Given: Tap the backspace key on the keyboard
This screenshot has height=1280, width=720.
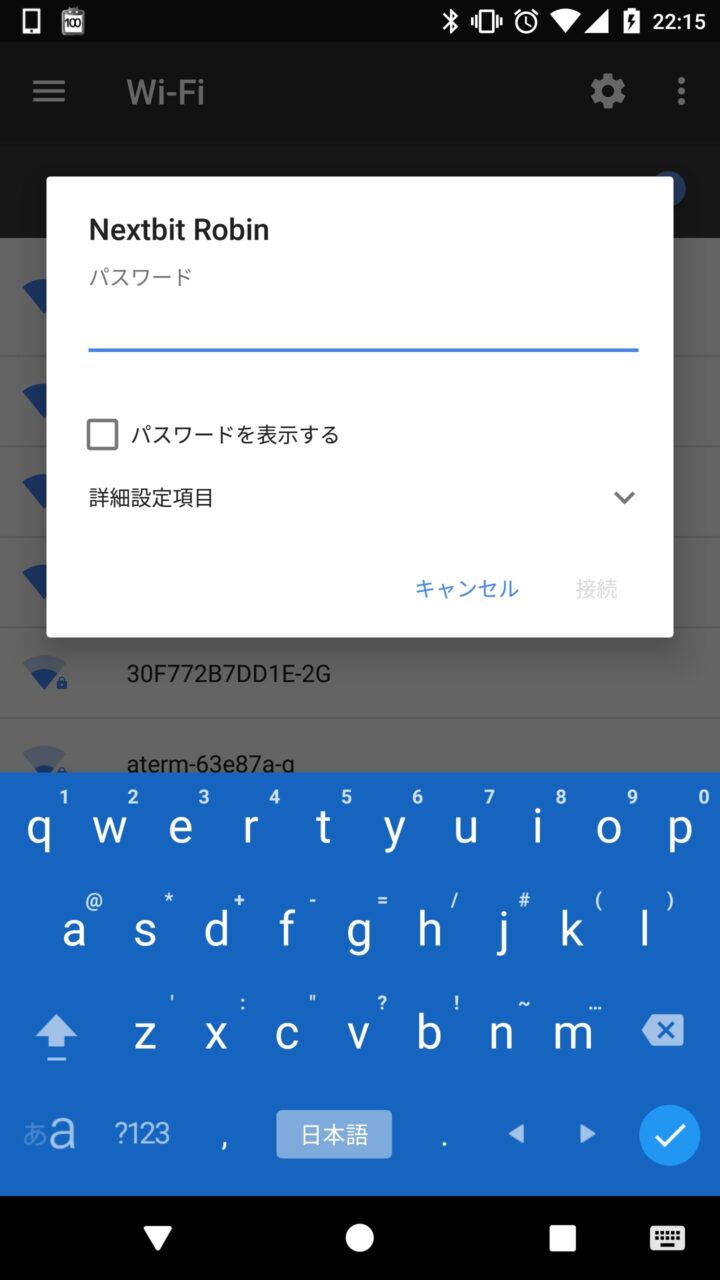Looking at the screenshot, I should point(663,1031).
